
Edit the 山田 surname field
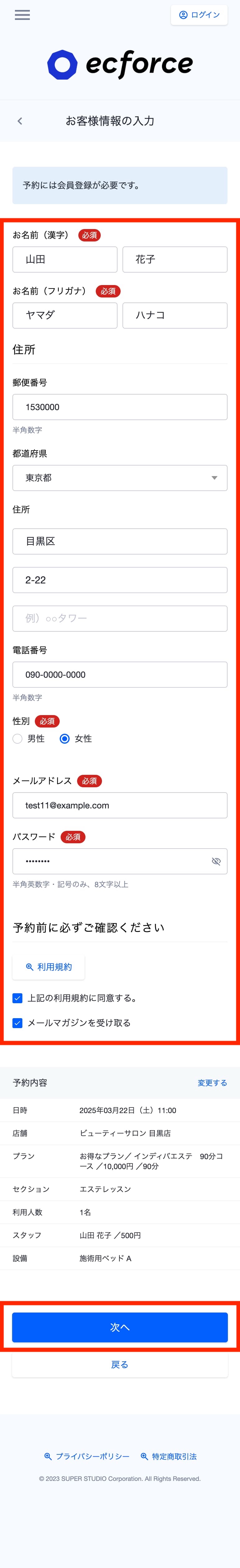coord(65,259)
